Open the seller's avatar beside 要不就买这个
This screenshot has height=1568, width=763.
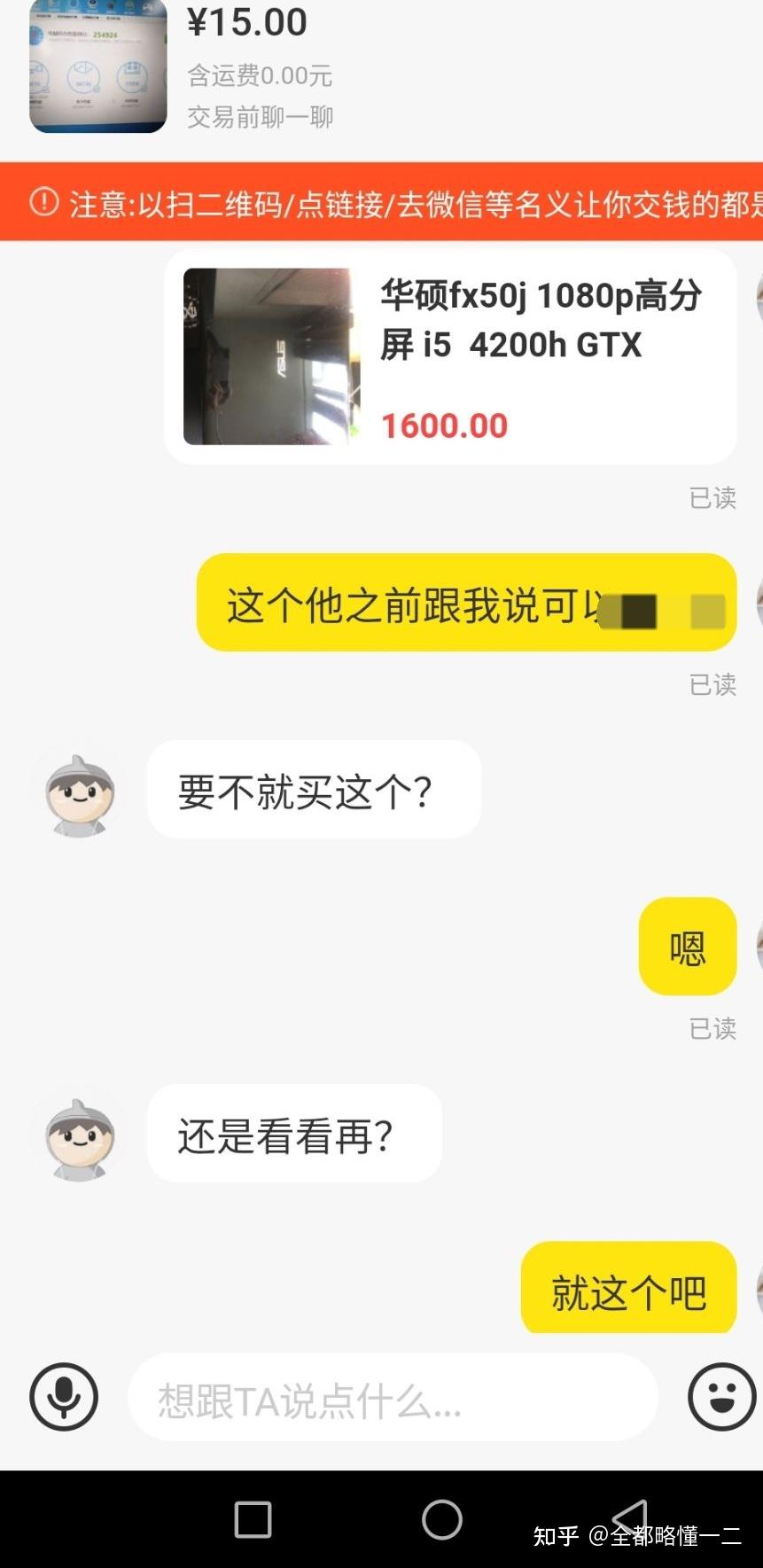coord(80,792)
